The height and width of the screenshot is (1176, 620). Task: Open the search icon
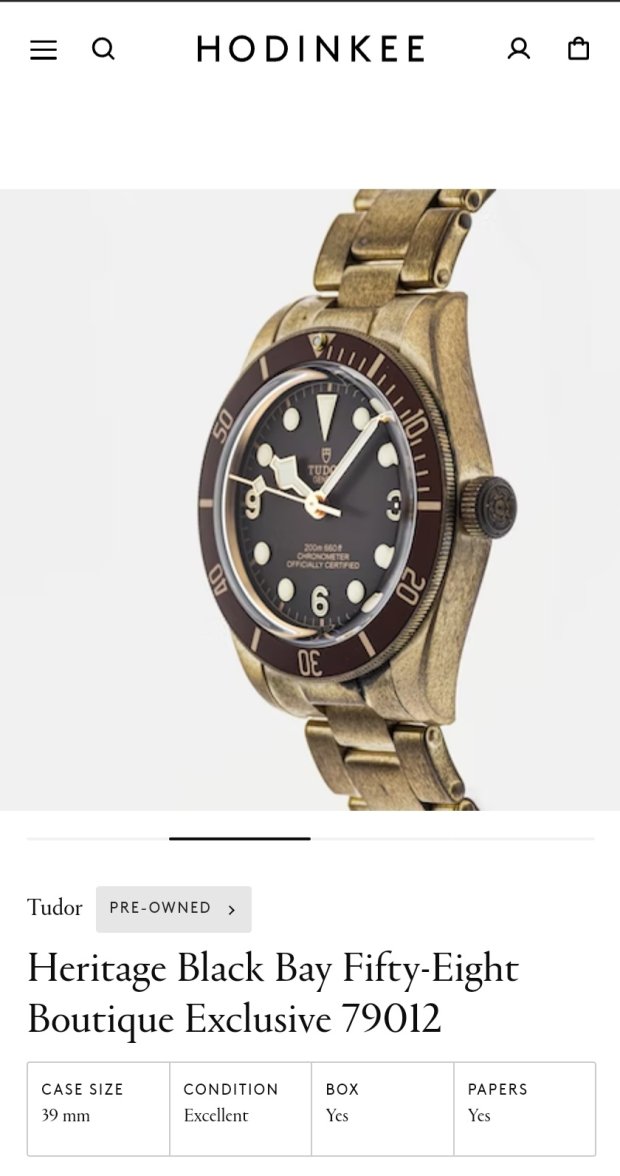click(x=103, y=48)
